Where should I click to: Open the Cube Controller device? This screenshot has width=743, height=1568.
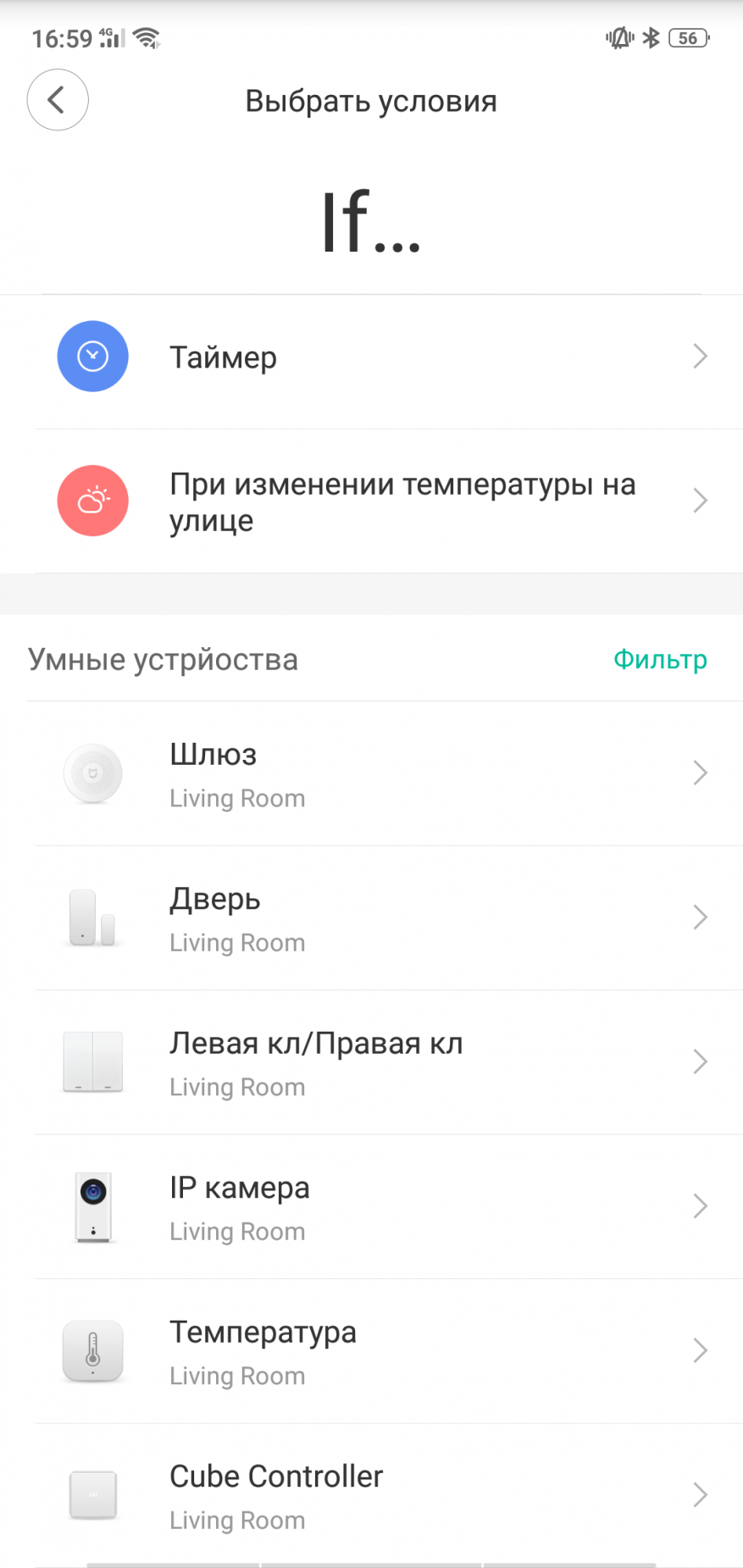[371, 1495]
